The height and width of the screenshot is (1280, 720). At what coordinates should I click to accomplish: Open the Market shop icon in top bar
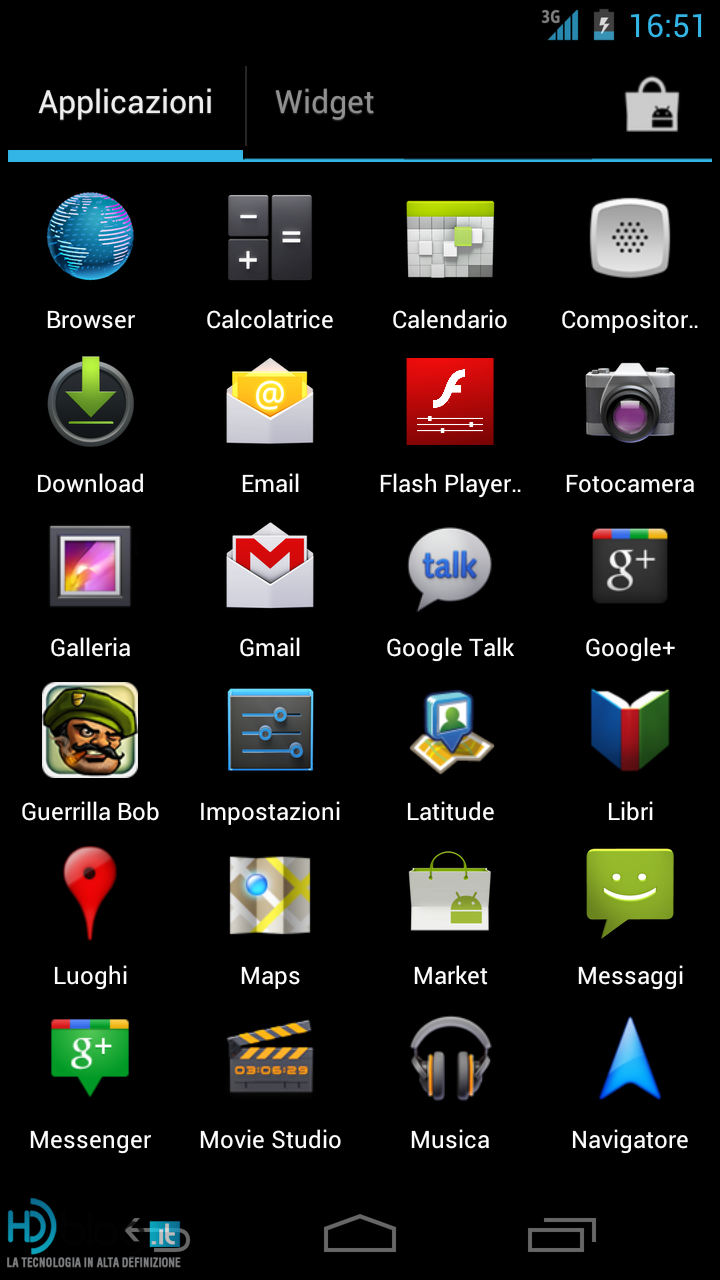pos(652,104)
